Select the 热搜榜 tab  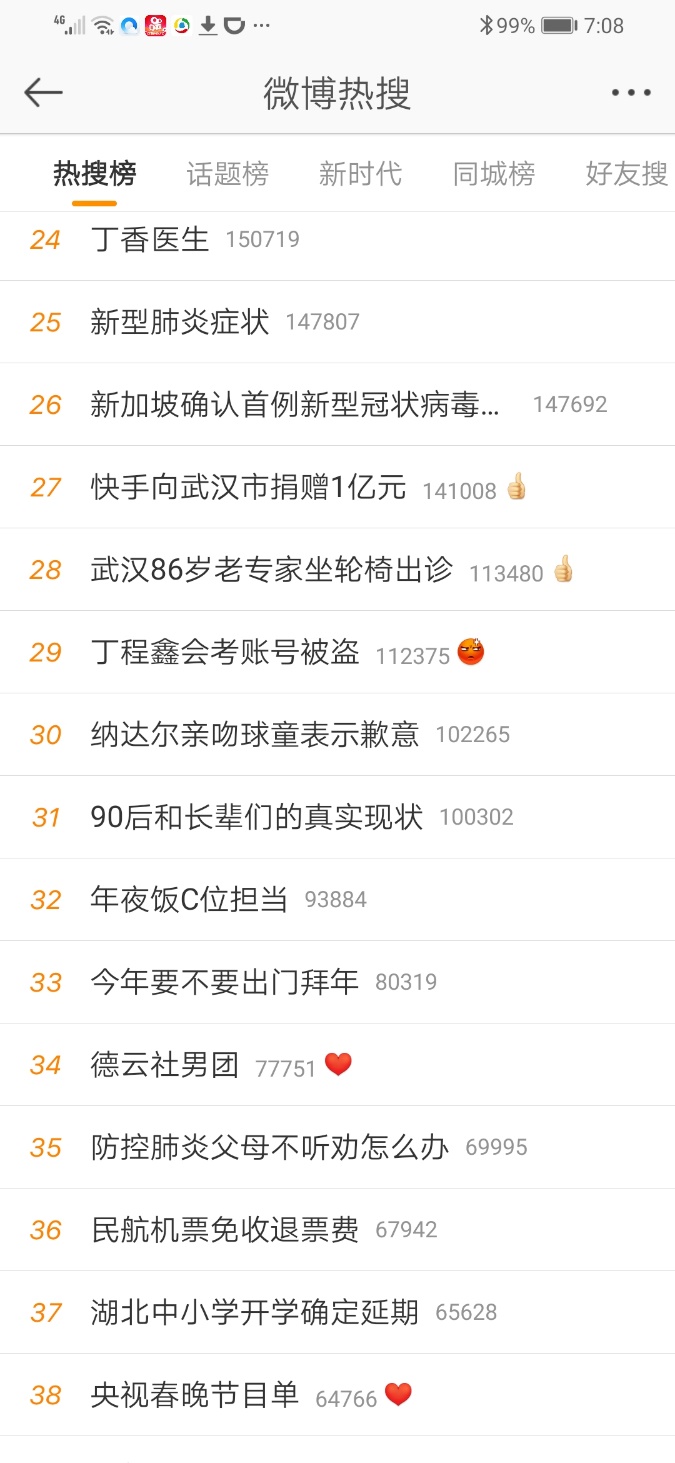95,174
